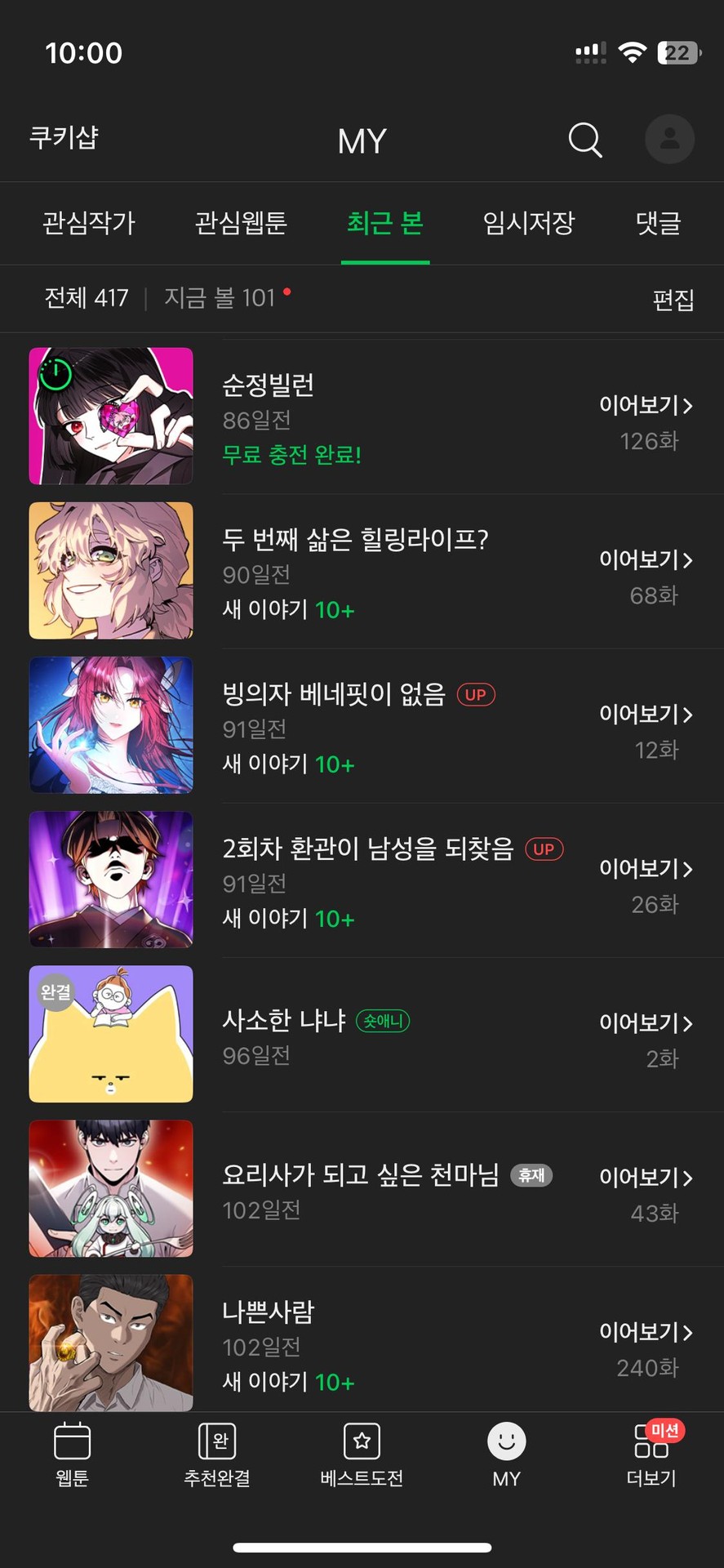Open the profile avatar icon

669,139
